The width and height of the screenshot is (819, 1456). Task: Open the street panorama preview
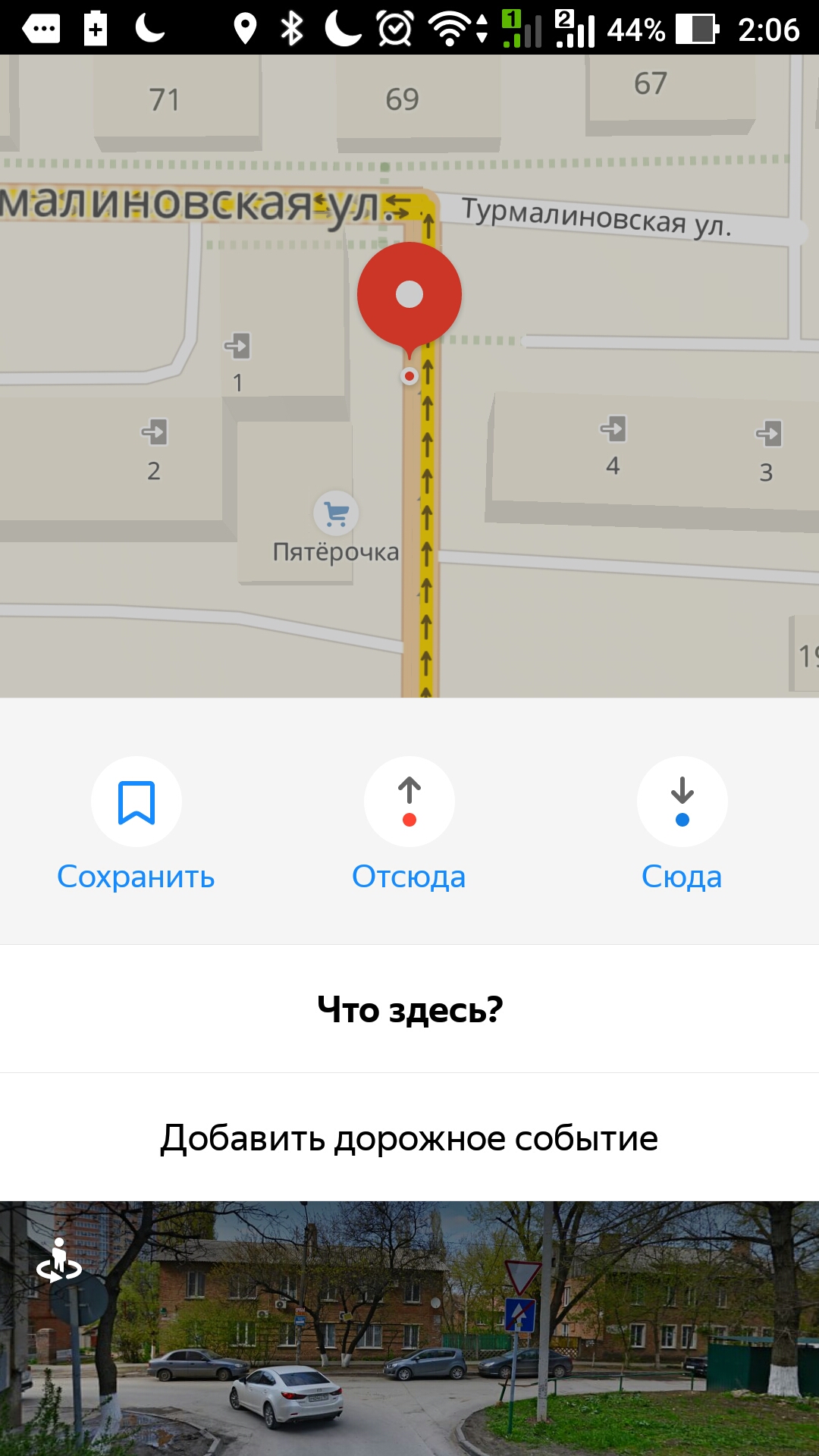[409, 1327]
